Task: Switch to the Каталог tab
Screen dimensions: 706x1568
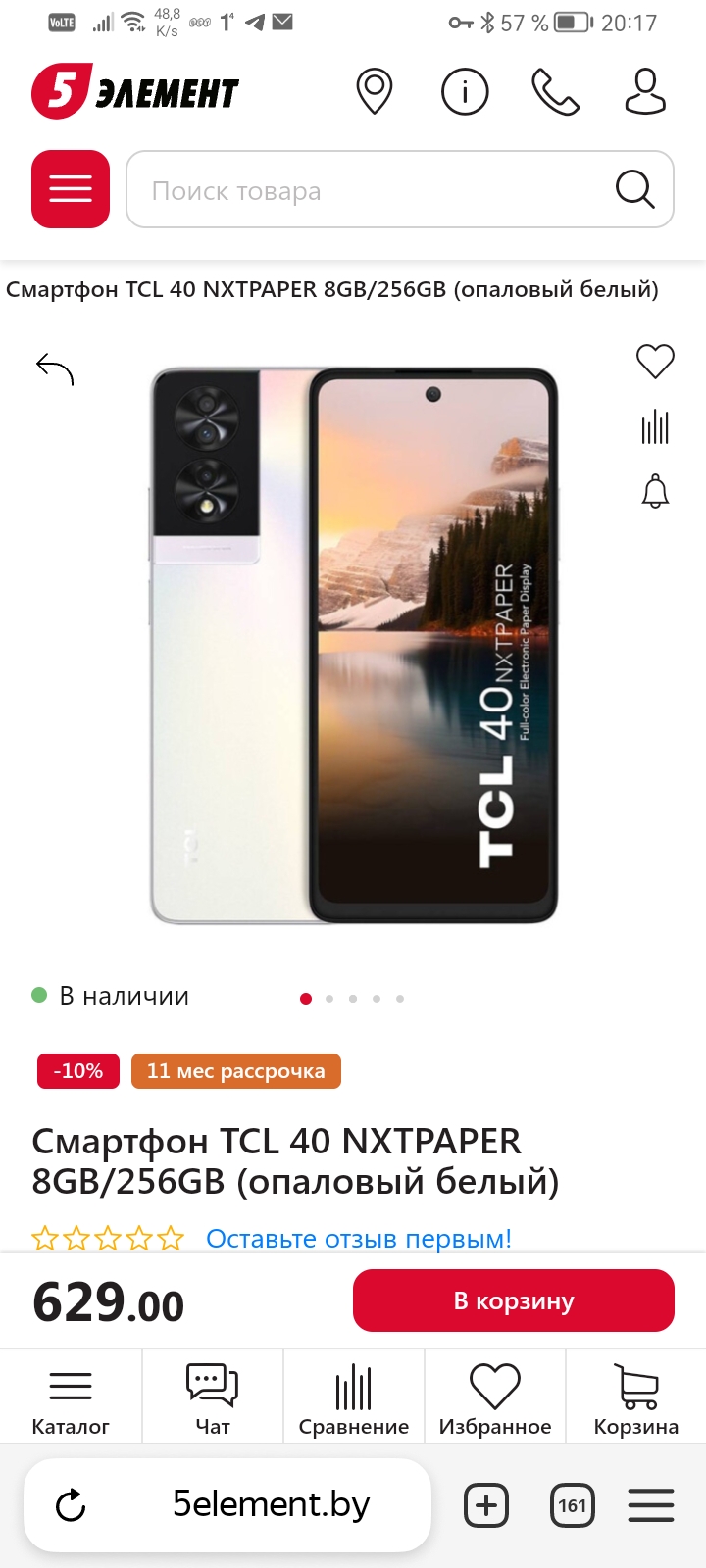Action: click(71, 1397)
